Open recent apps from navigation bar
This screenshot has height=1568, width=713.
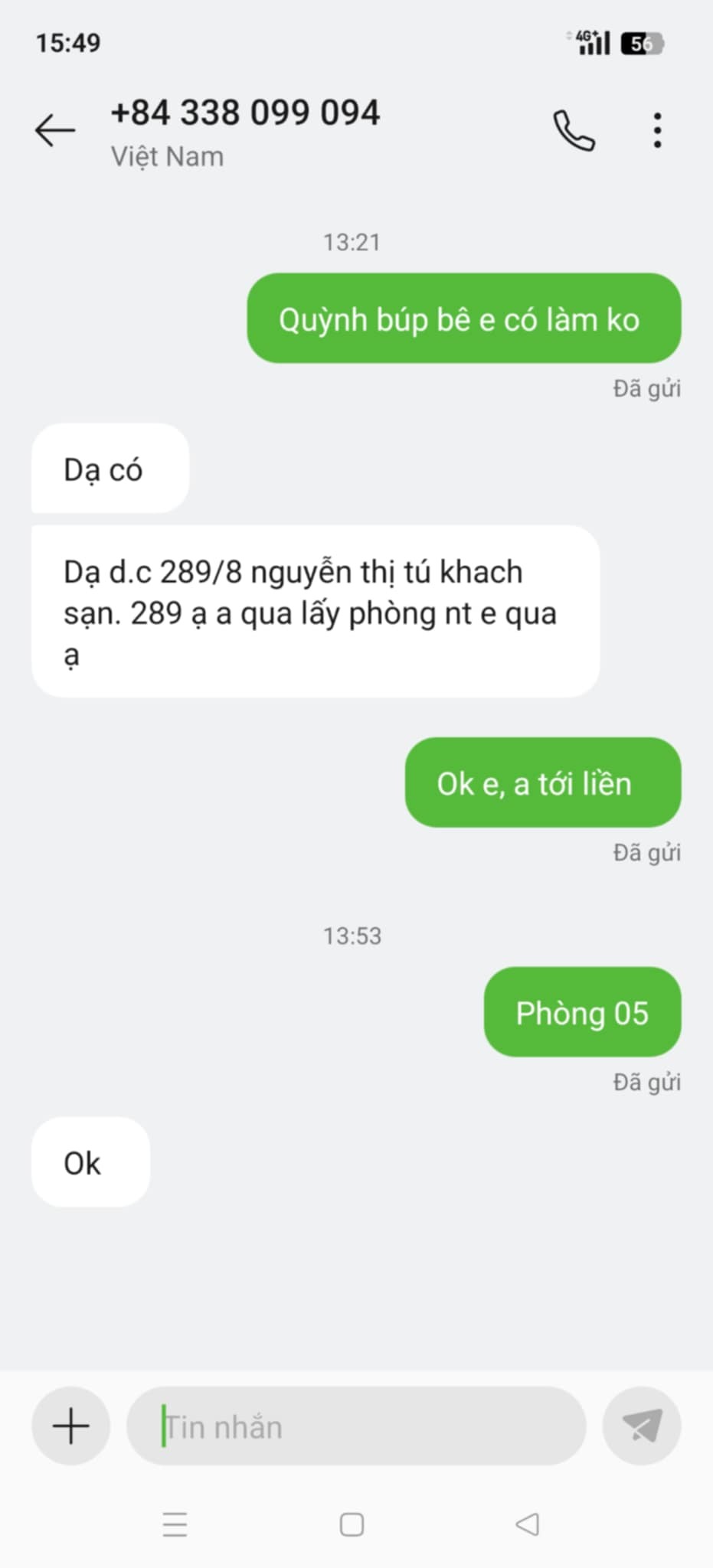point(175,1524)
